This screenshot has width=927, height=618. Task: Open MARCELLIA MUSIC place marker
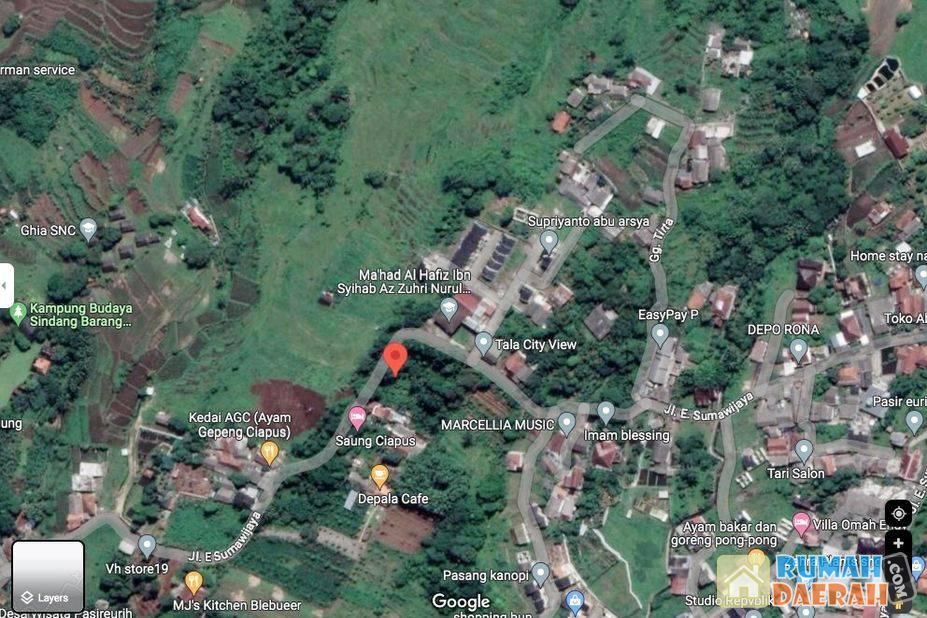coord(567,424)
